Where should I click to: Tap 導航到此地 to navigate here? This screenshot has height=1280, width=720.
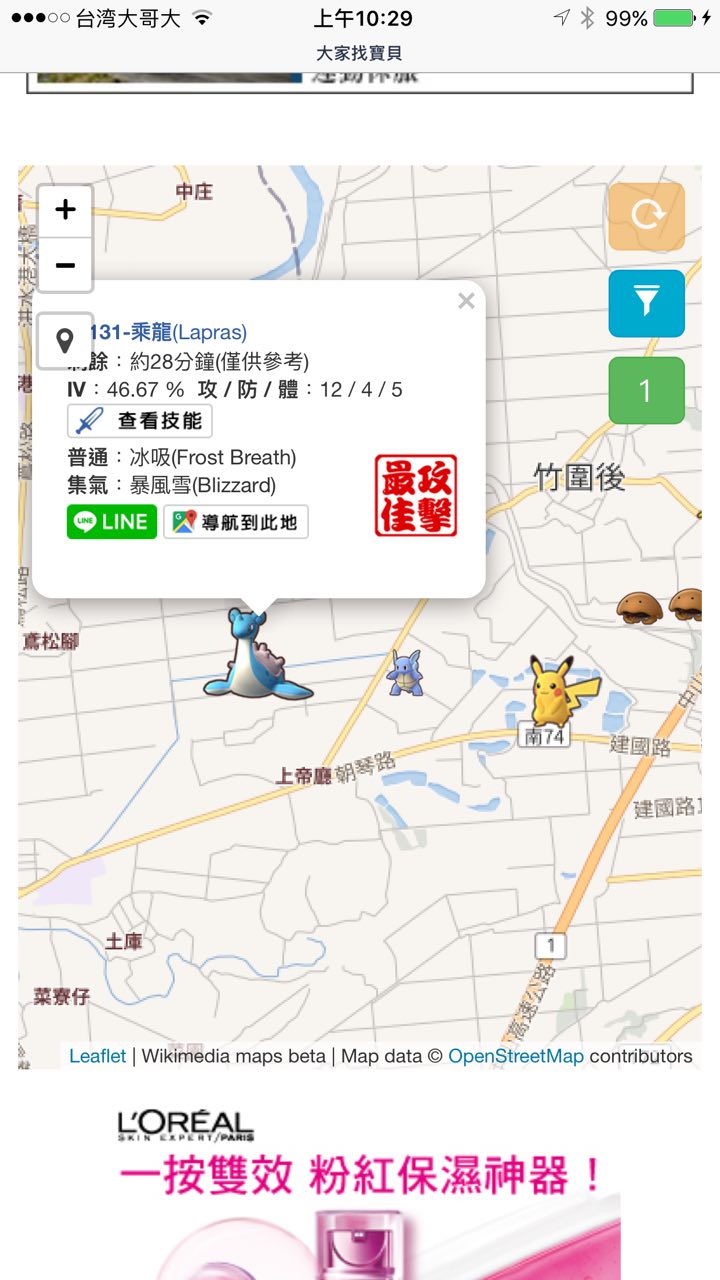point(236,521)
